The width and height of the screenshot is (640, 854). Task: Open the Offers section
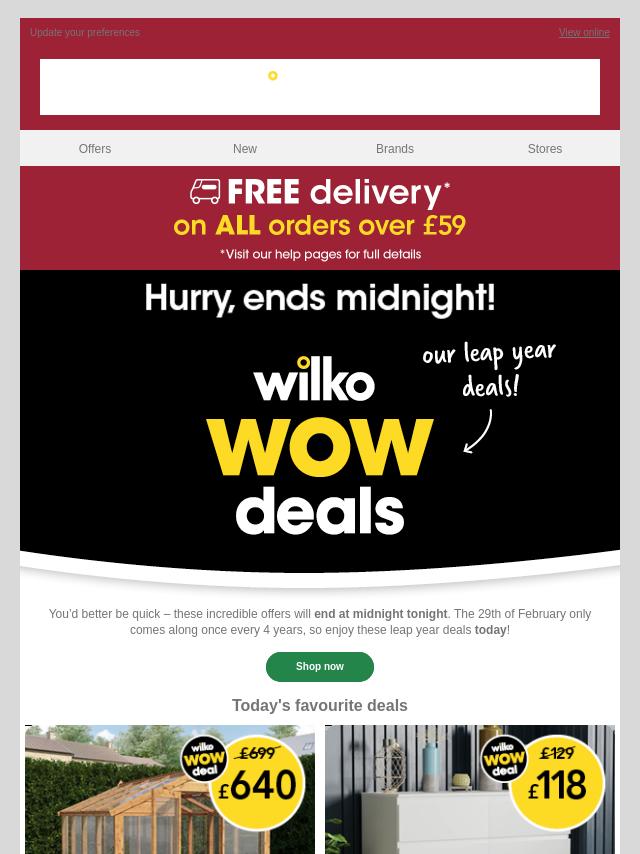(95, 149)
